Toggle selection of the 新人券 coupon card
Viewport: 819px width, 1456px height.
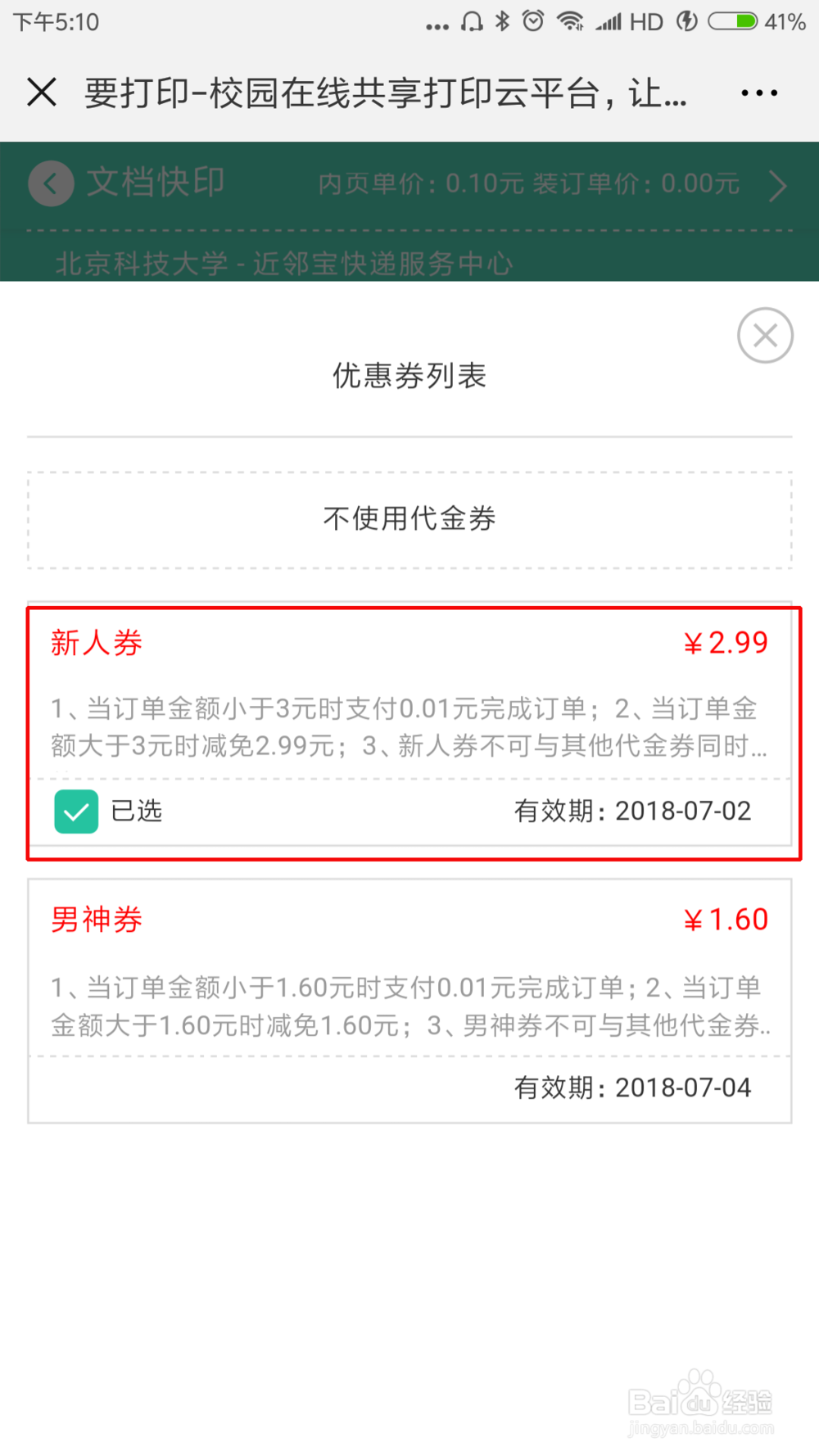click(409, 729)
